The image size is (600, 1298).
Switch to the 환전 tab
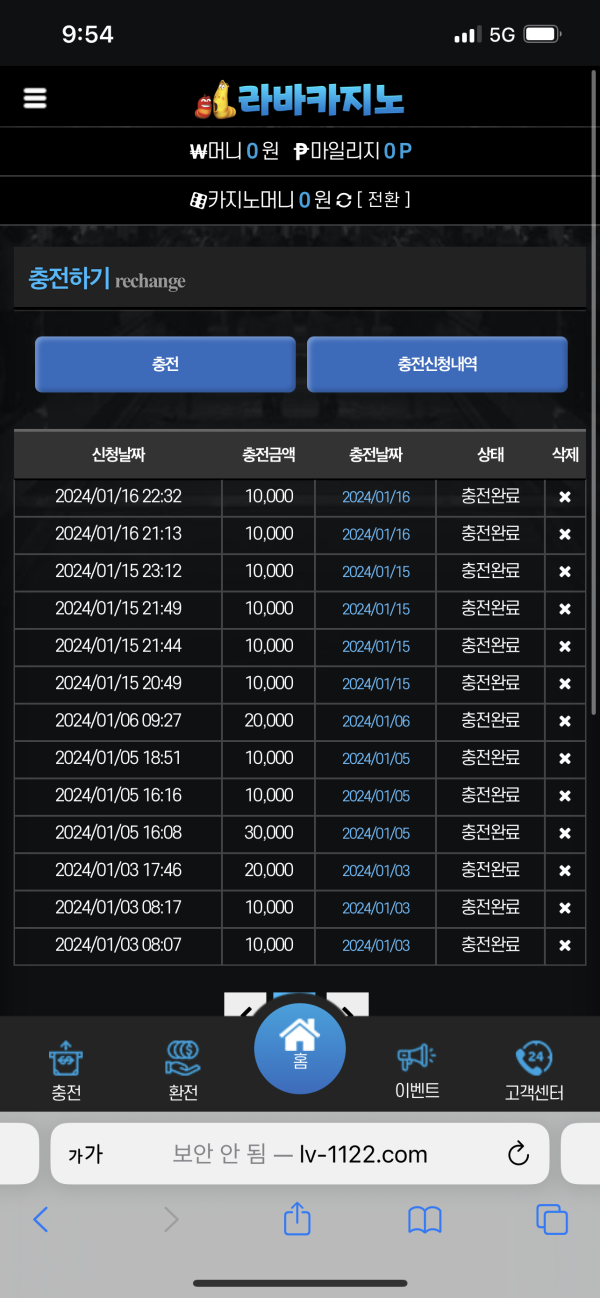point(183,1071)
